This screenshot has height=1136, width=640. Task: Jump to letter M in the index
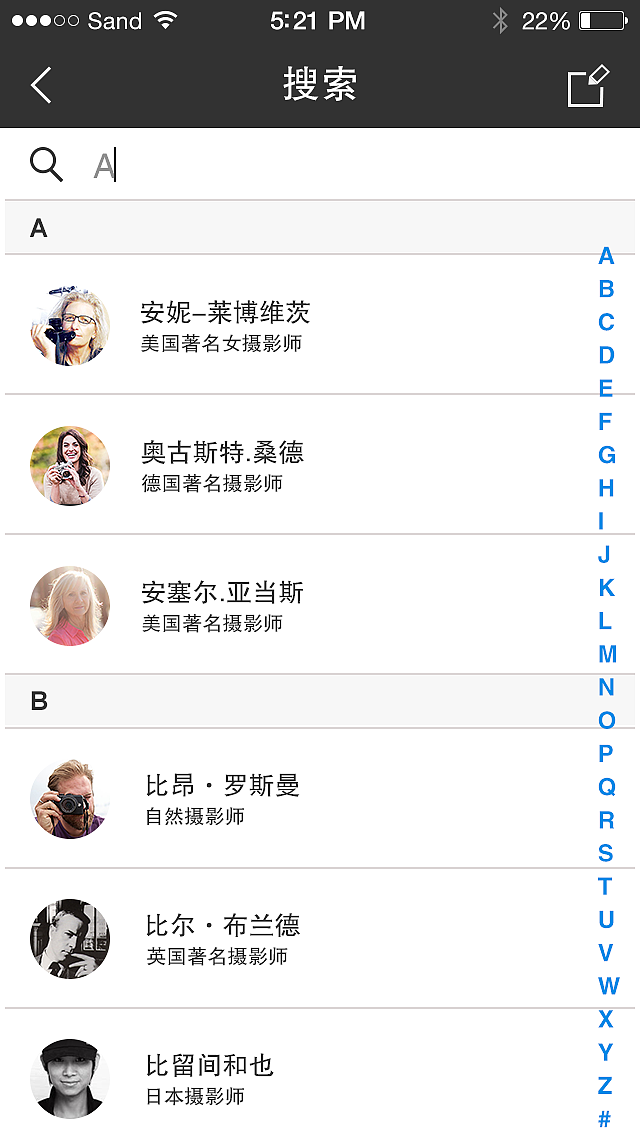click(x=607, y=654)
